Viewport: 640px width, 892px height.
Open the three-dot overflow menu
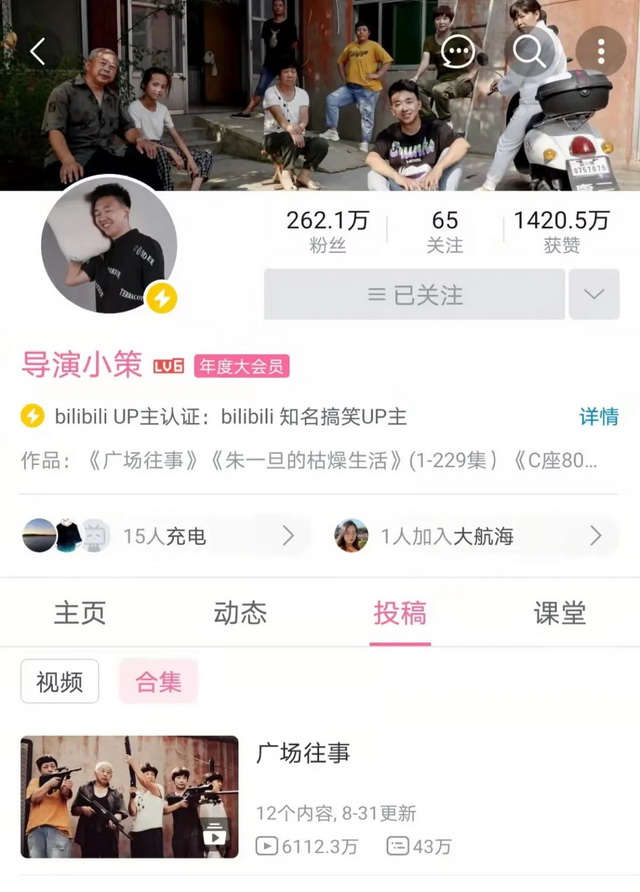pyautogui.click(x=600, y=51)
